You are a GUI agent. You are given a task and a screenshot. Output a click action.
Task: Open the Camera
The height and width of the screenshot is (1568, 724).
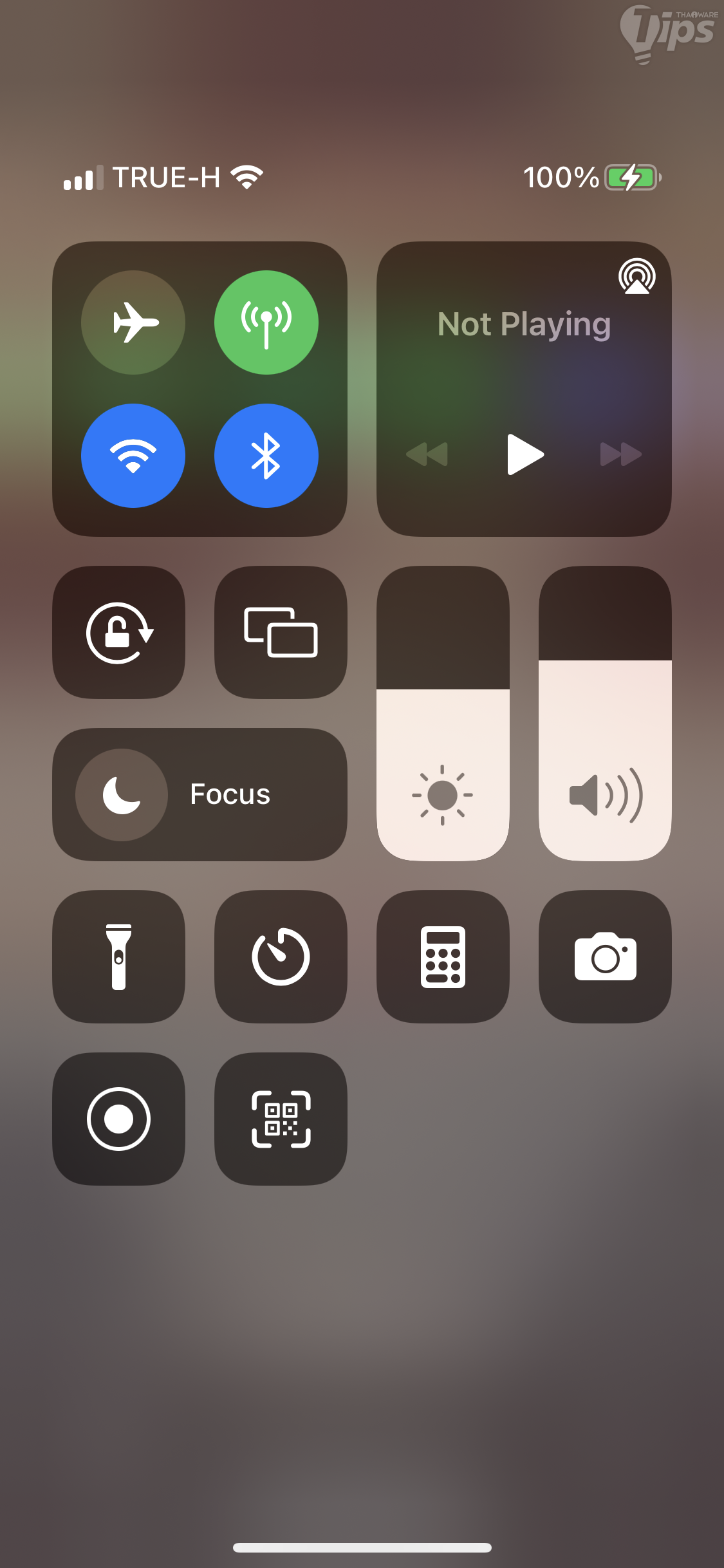tap(605, 957)
